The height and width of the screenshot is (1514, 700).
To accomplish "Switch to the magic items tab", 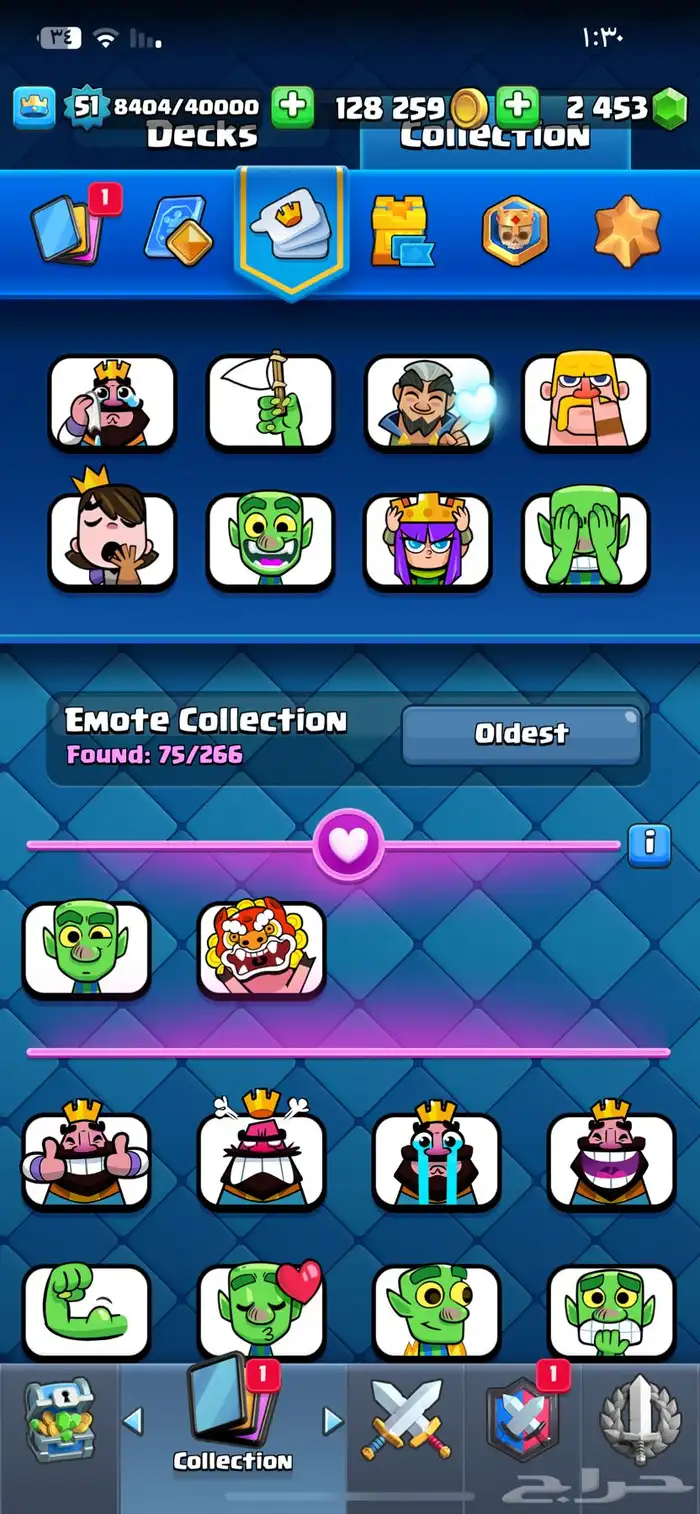I will click(179, 230).
